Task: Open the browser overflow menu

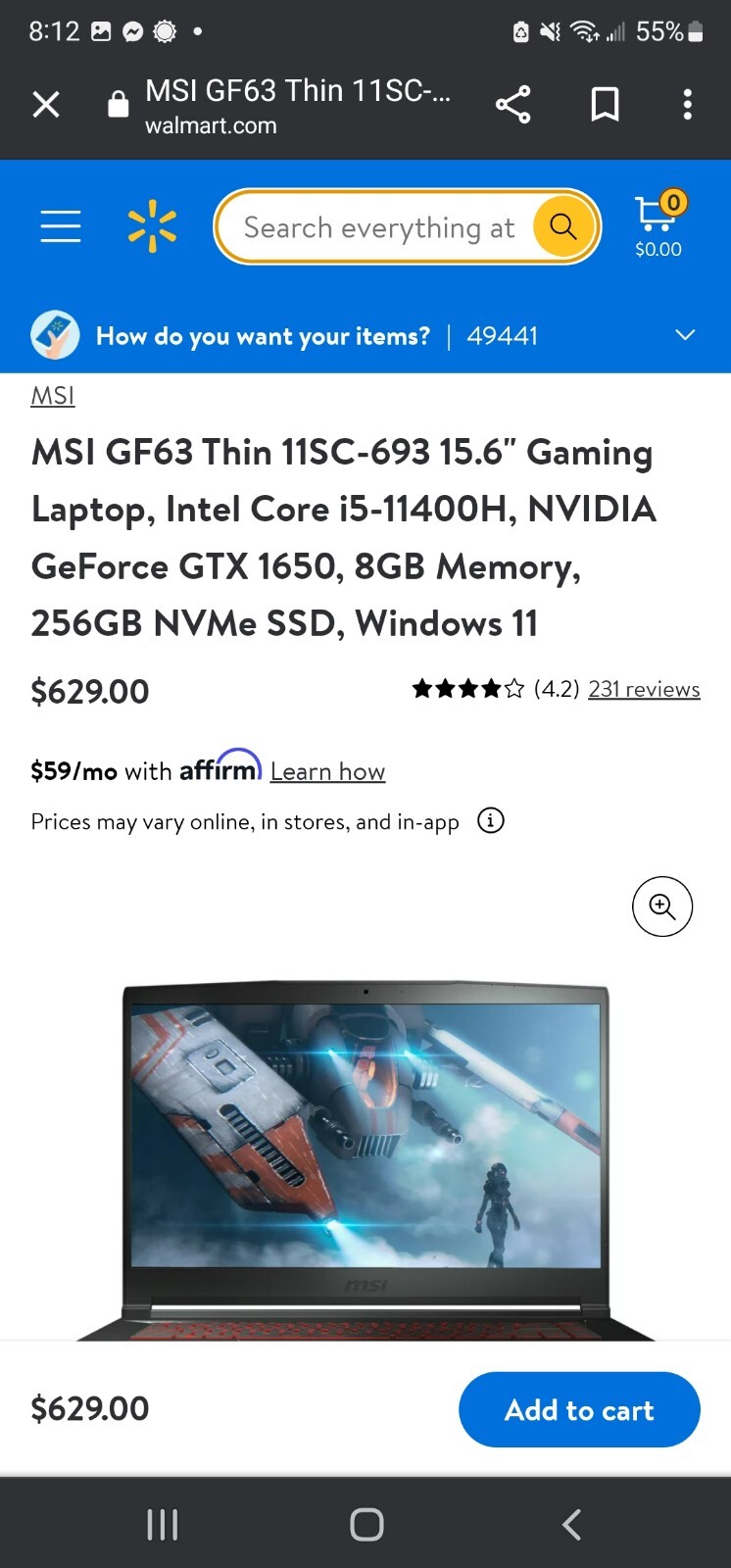Action: (688, 104)
